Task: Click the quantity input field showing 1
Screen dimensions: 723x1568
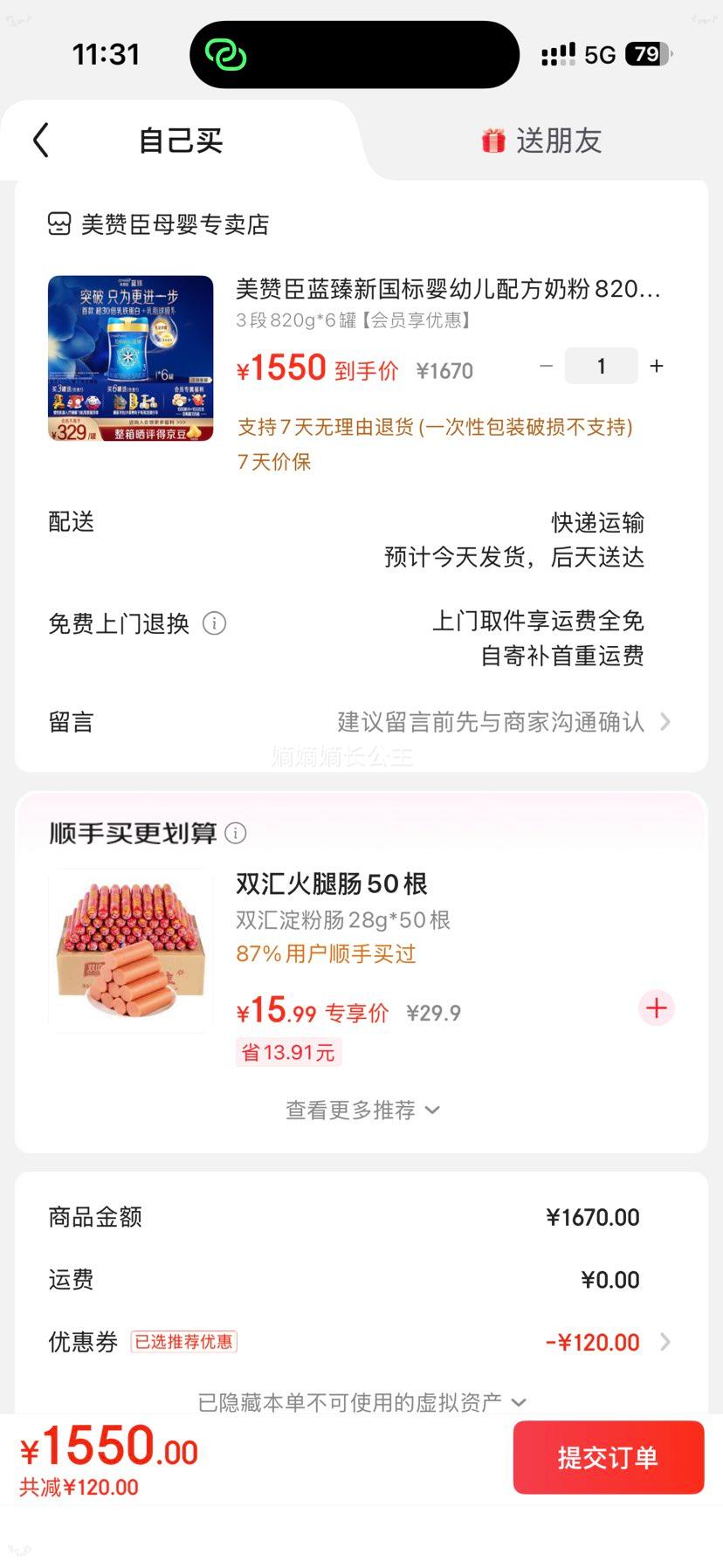Action: [601, 366]
